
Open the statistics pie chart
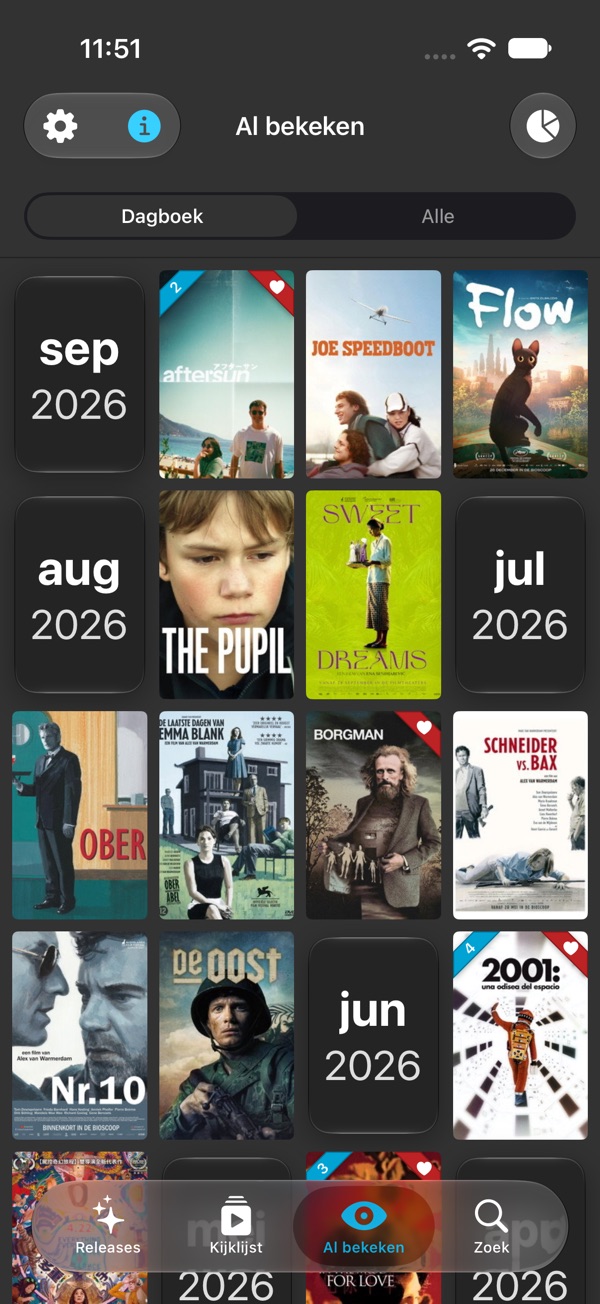(x=543, y=126)
